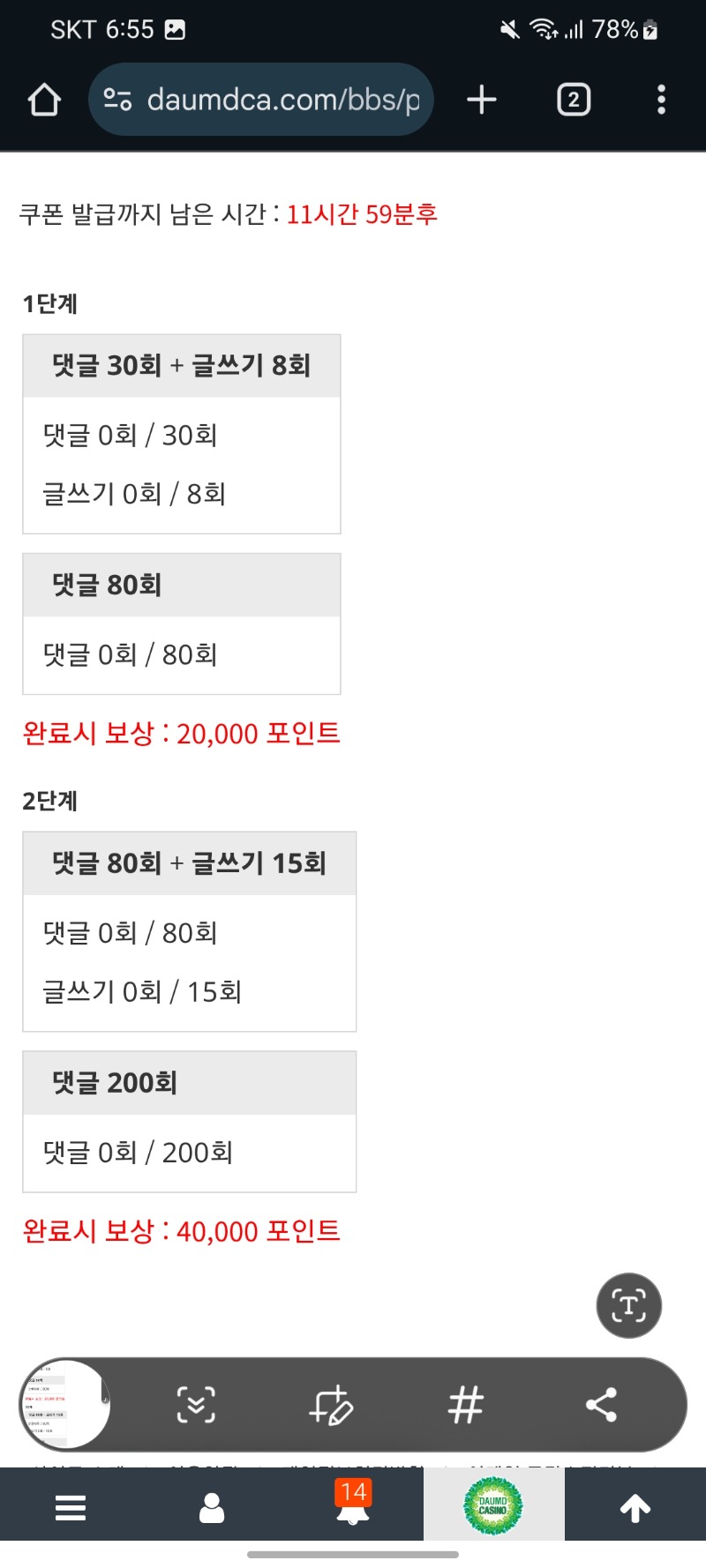Screen dimensions: 706x1568
Task: Start scroll capture from the screenshot toolbar
Action: (x=196, y=1404)
